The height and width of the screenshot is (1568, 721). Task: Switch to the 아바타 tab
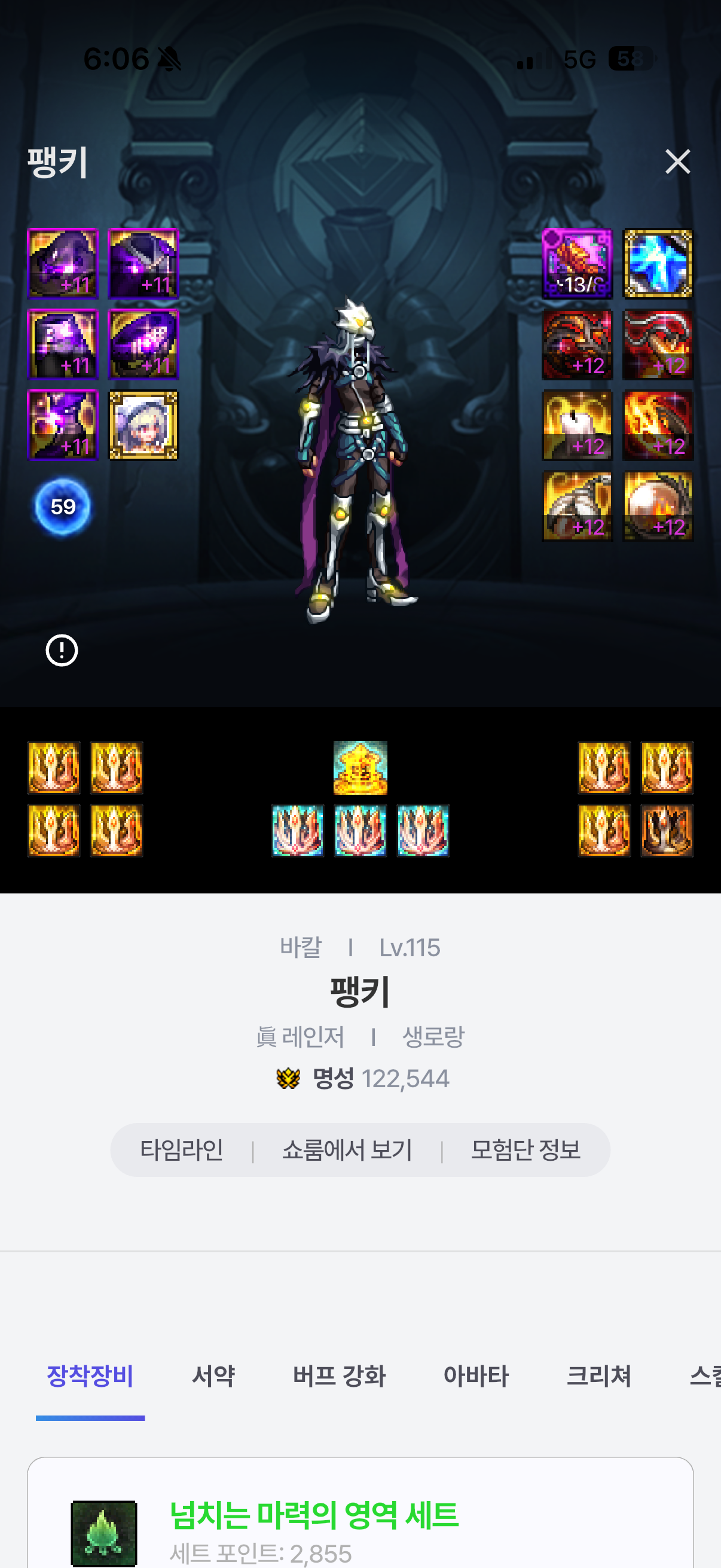pyautogui.click(x=476, y=1375)
